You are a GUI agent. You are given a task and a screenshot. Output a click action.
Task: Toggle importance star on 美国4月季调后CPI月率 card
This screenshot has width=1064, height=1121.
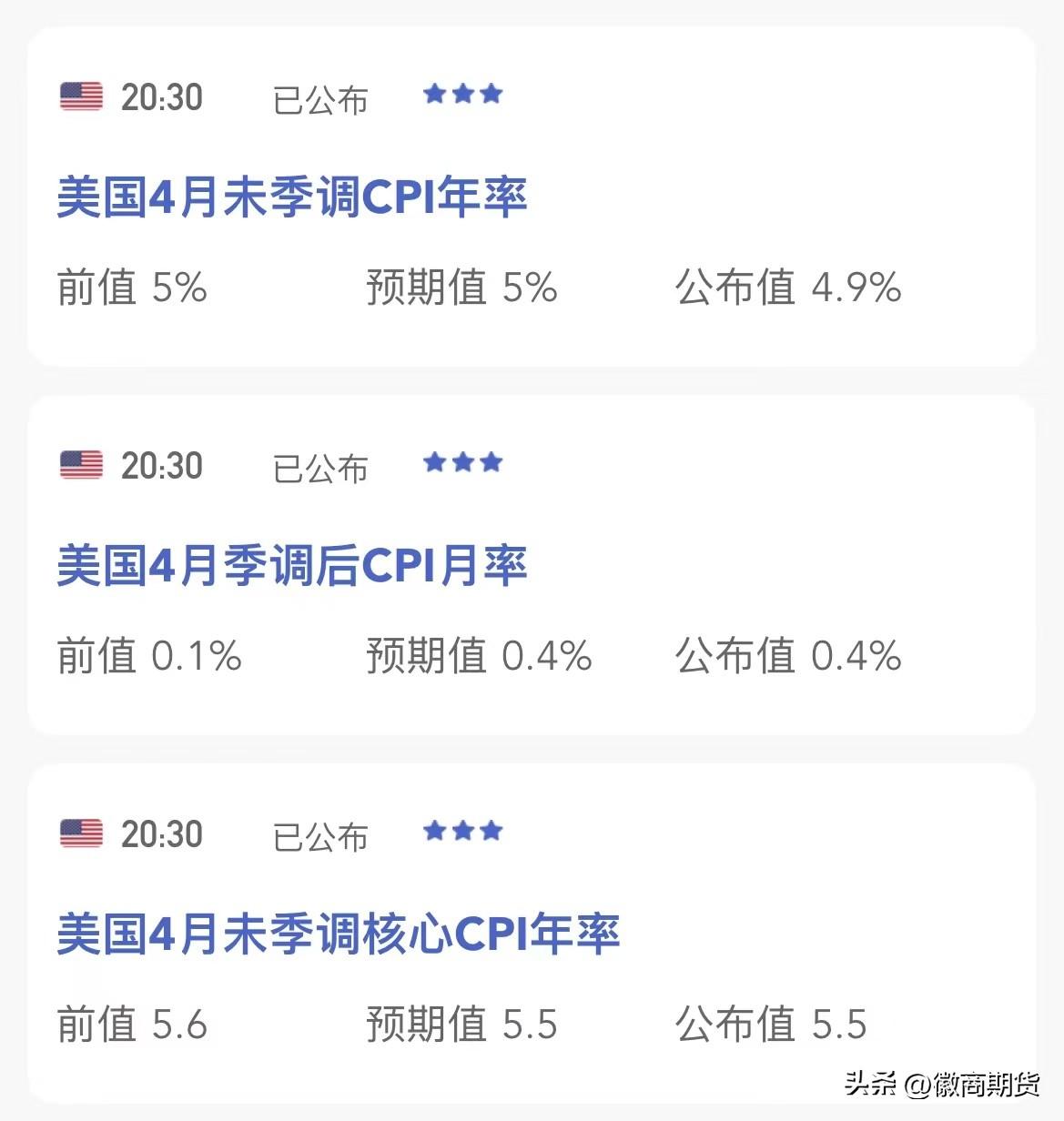(462, 463)
